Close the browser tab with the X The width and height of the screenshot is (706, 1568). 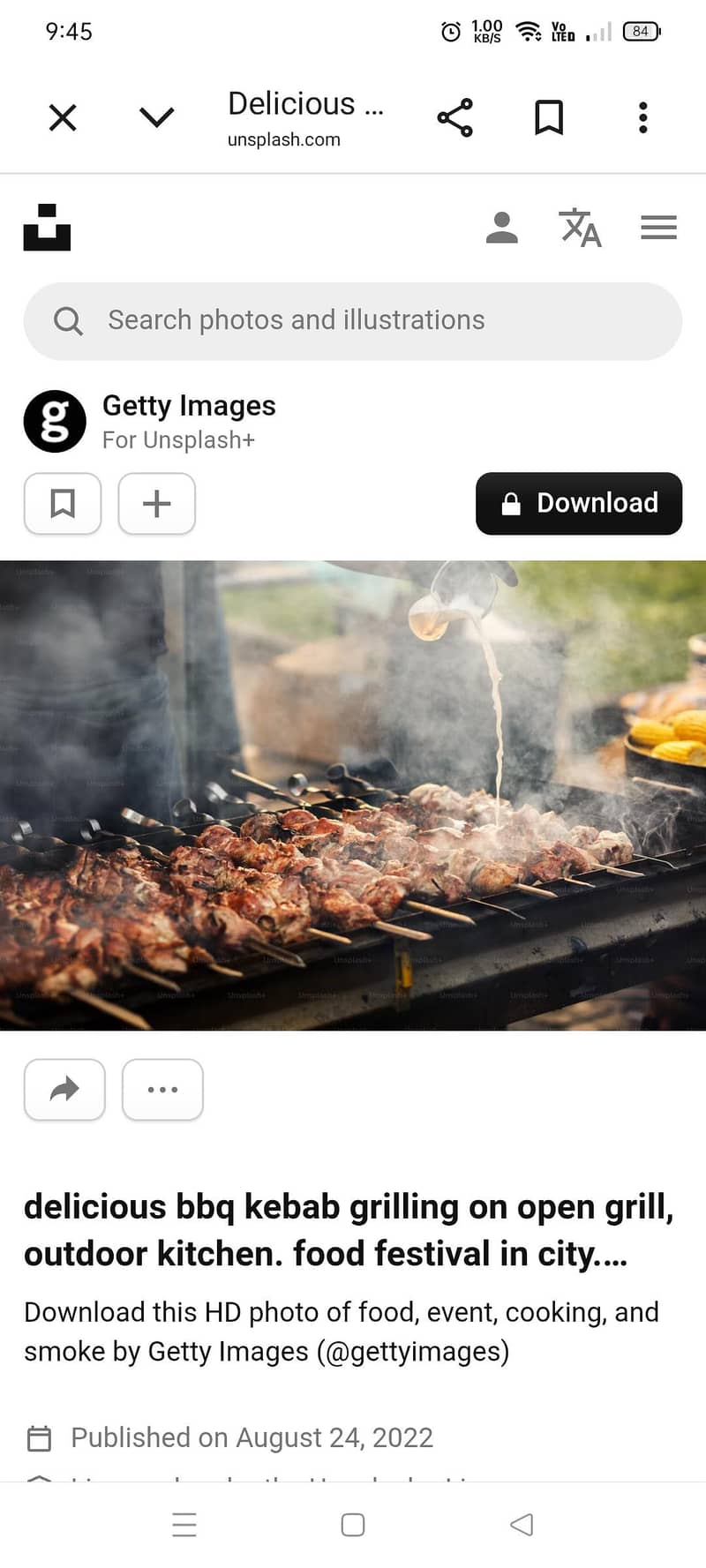pyautogui.click(x=63, y=117)
